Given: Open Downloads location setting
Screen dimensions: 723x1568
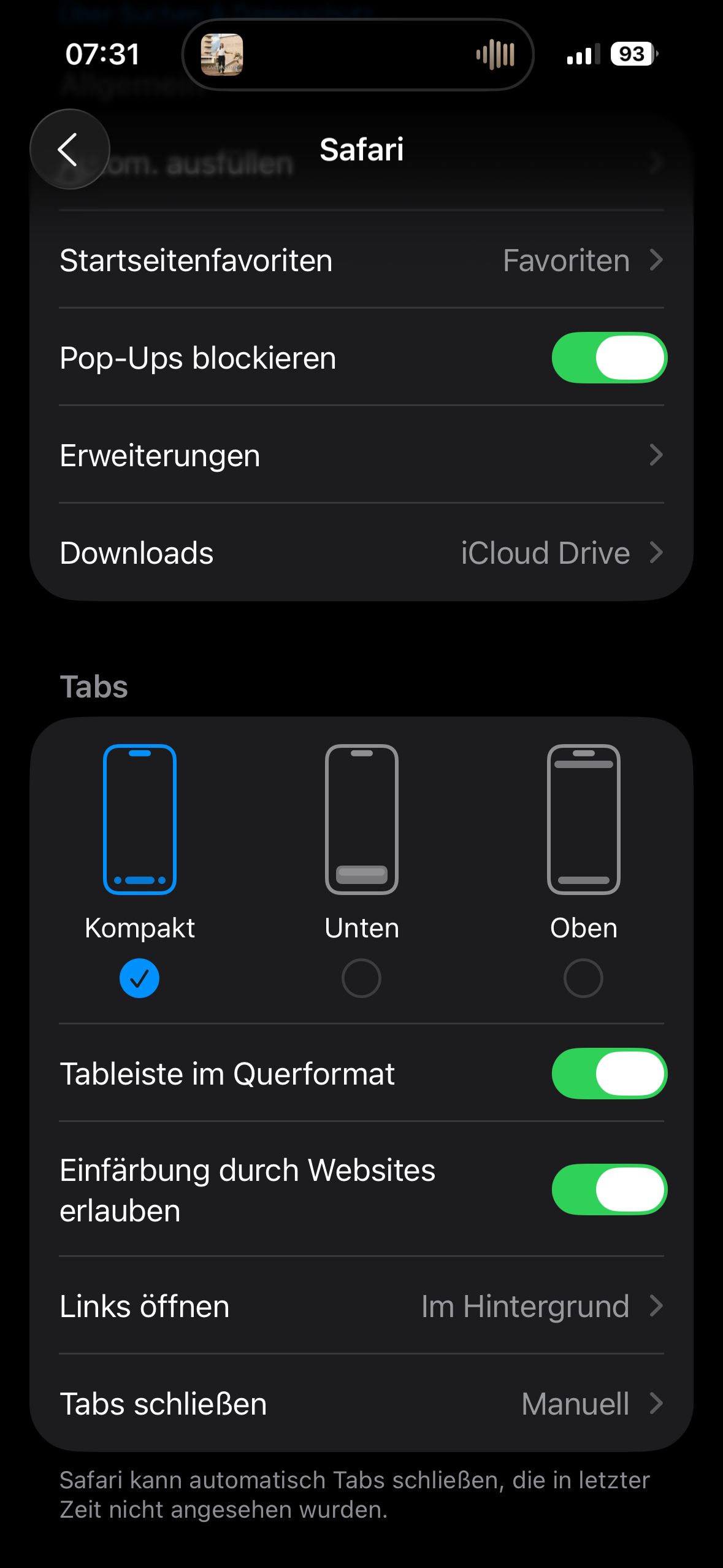Looking at the screenshot, I should coord(361,553).
